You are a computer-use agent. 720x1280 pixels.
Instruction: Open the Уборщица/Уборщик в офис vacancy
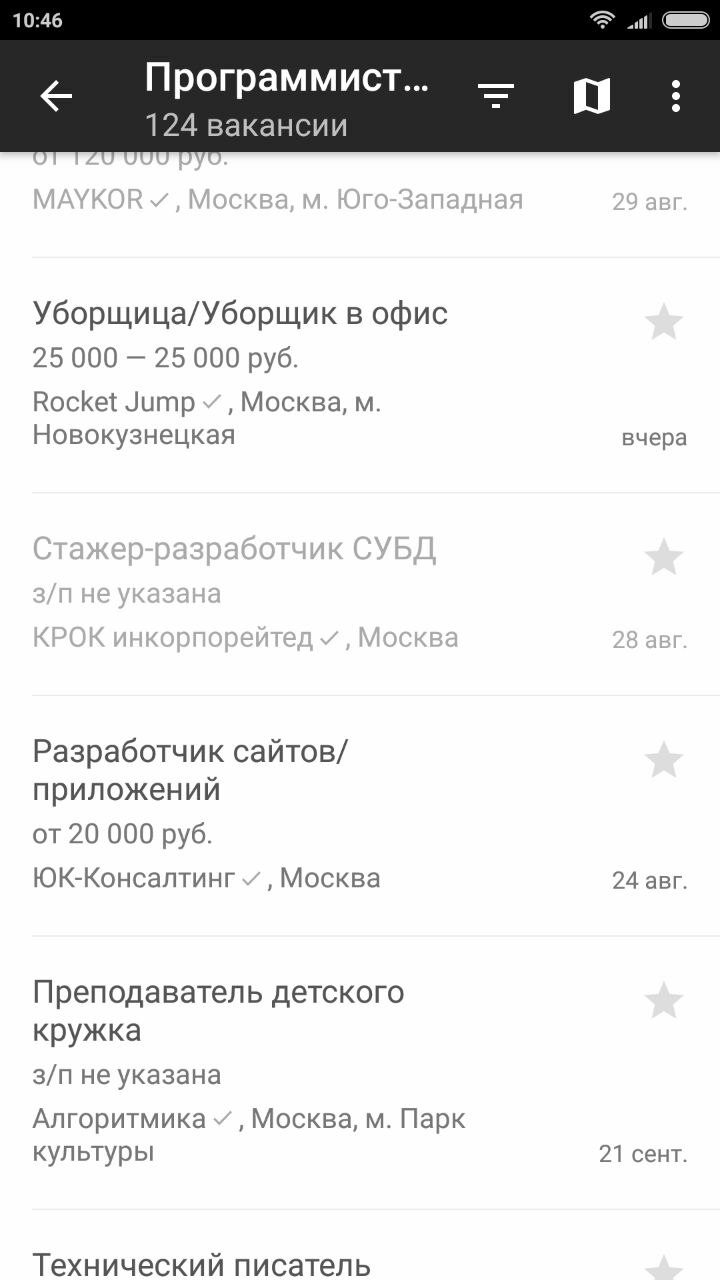pyautogui.click(x=300, y=375)
